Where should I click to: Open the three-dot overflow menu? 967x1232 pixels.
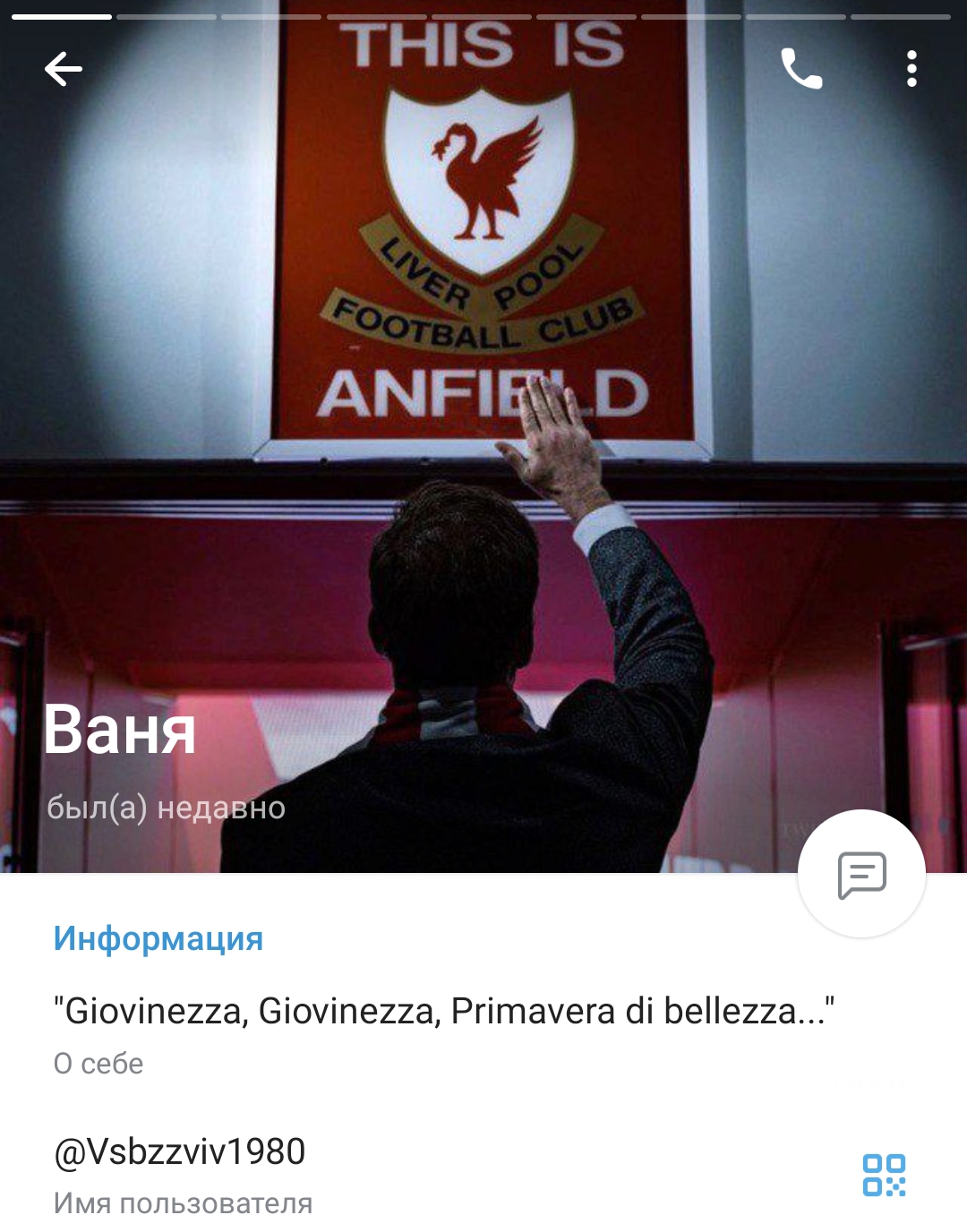[x=911, y=69]
